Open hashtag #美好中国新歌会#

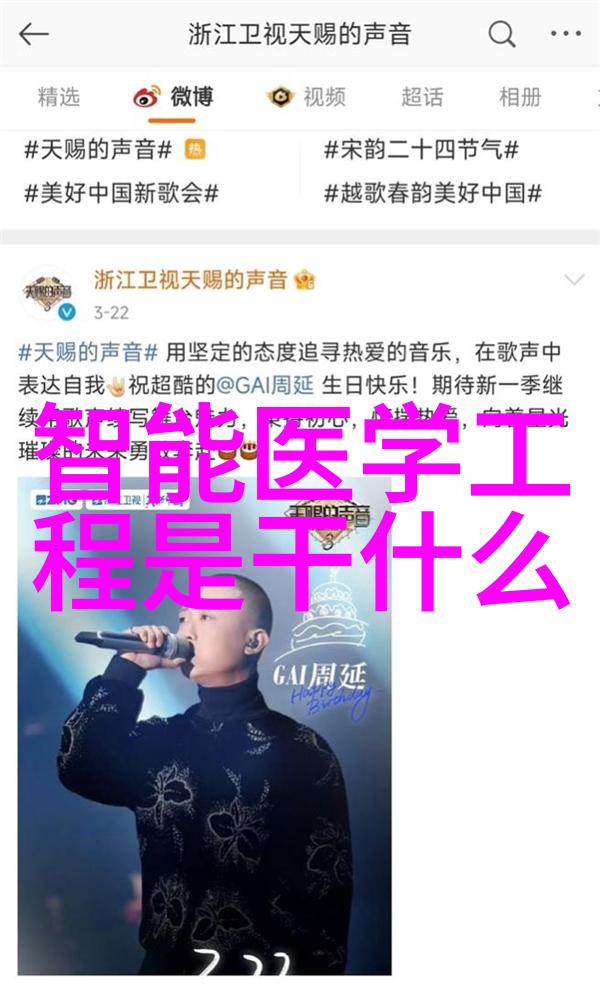pyautogui.click(x=121, y=193)
